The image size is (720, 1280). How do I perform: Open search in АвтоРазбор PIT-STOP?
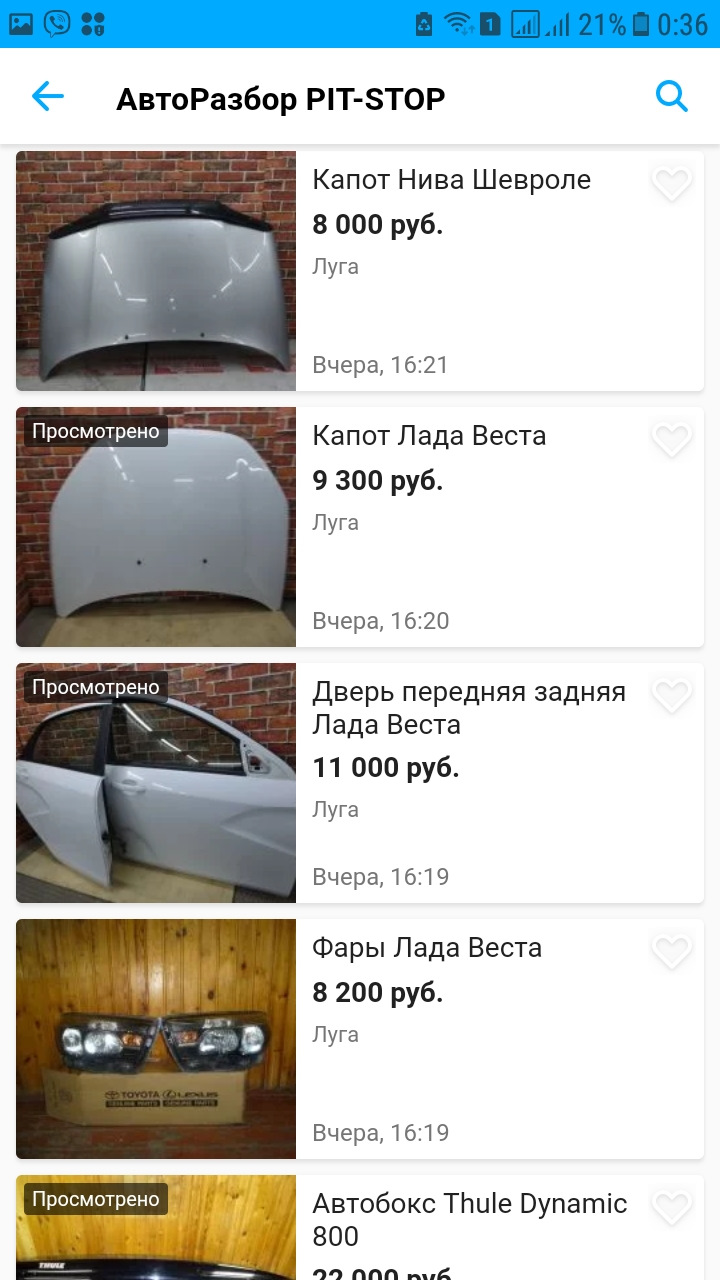click(x=671, y=97)
